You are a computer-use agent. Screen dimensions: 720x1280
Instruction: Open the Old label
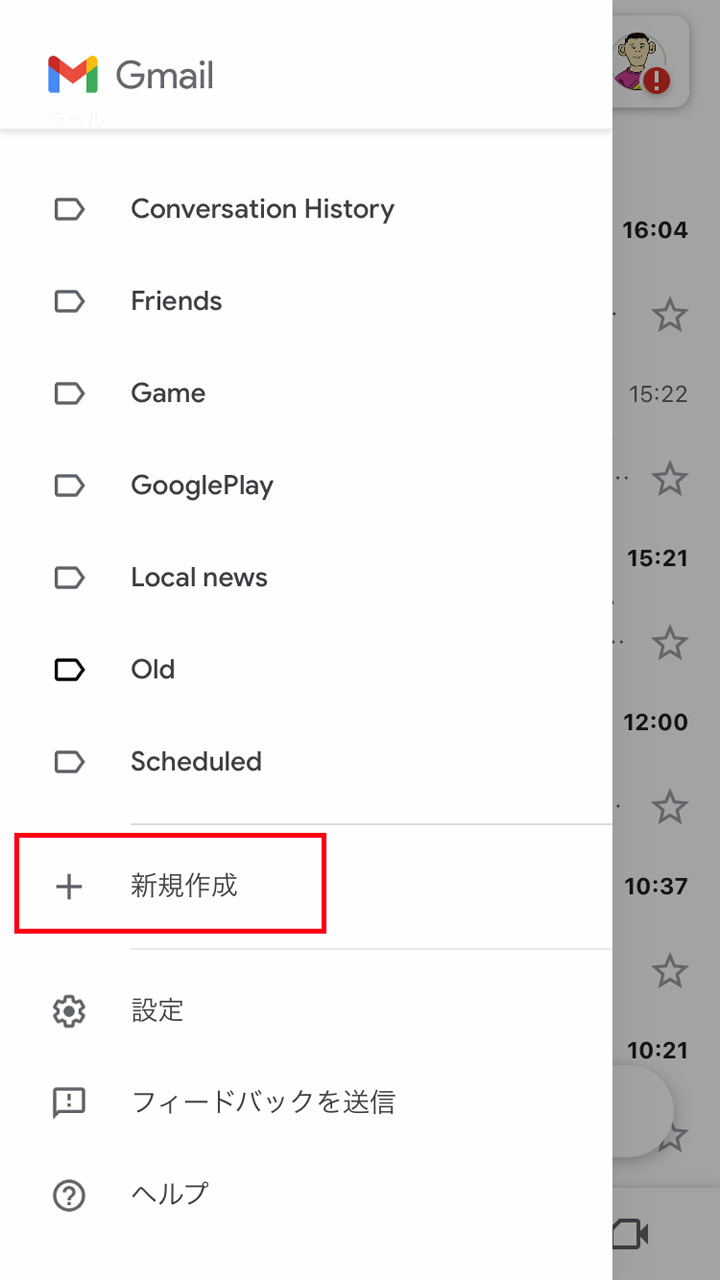tap(153, 669)
